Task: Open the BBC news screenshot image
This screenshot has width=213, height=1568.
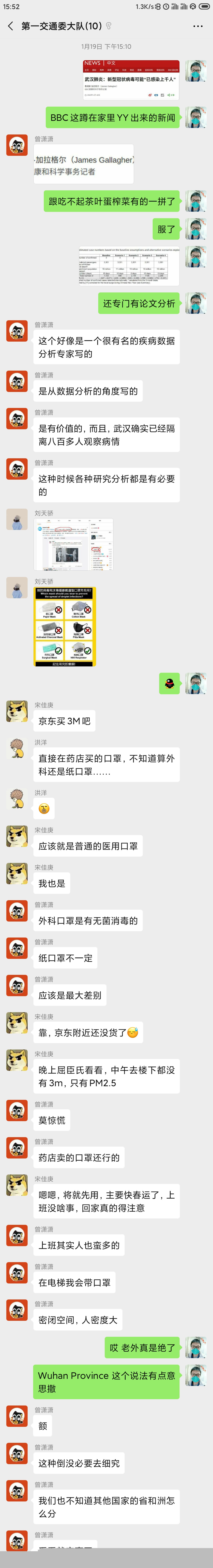Action: (x=131, y=79)
